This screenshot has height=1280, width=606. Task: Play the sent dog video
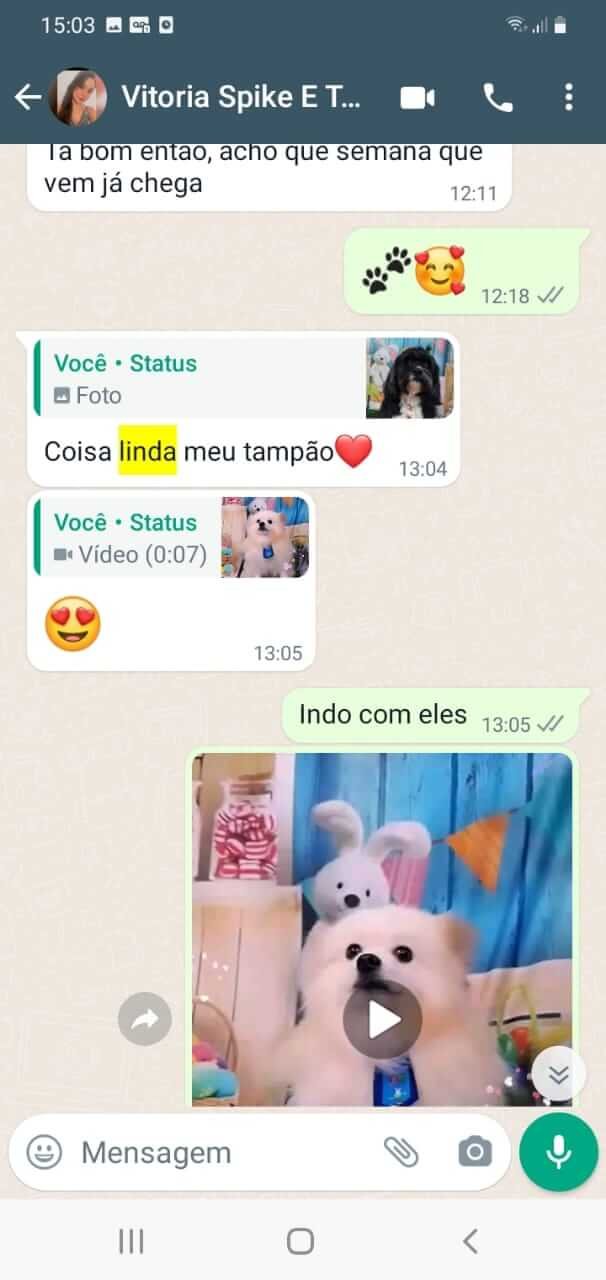pyautogui.click(x=382, y=1019)
